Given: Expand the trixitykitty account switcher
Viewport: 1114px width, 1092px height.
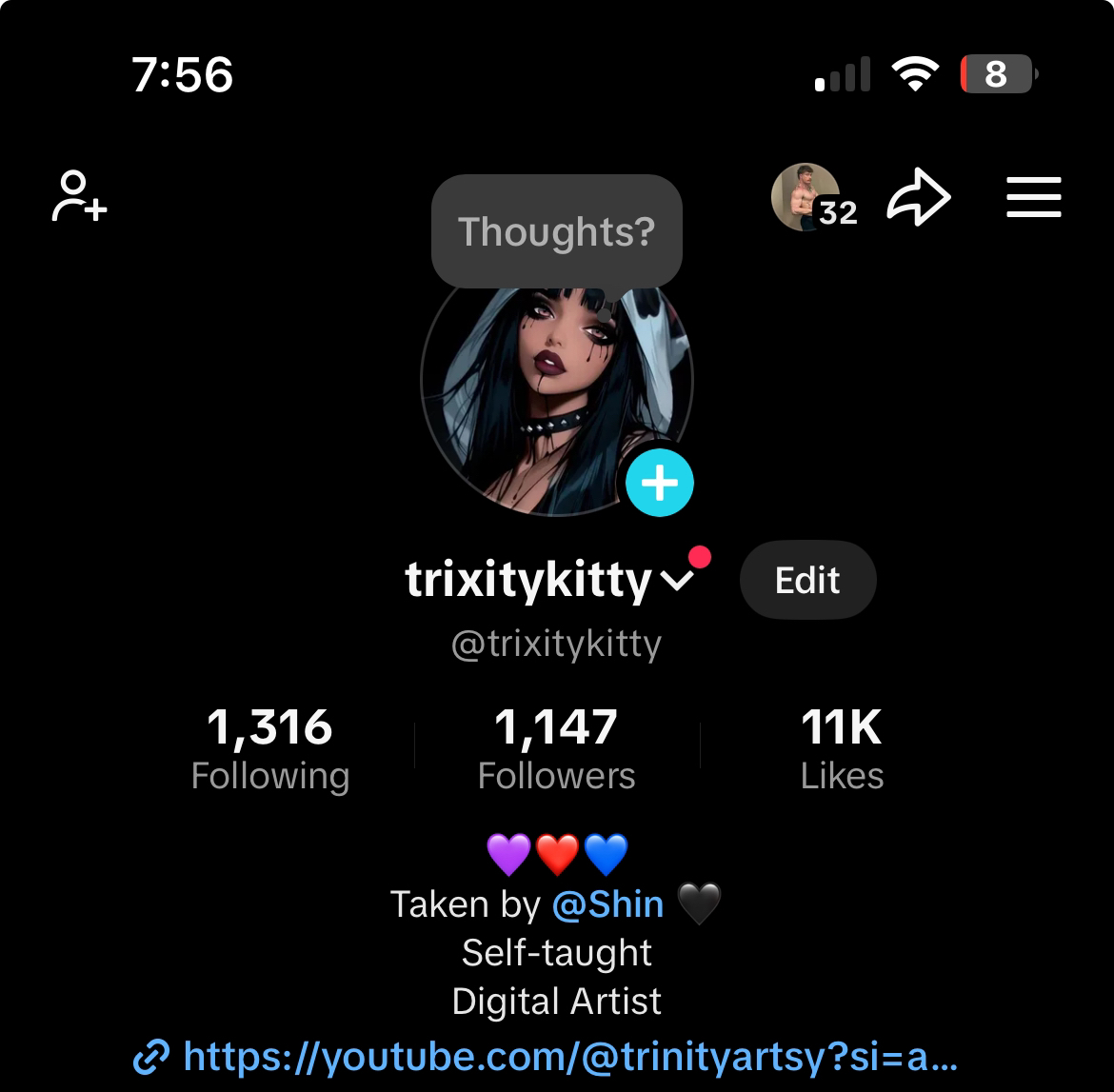Looking at the screenshot, I should [x=677, y=580].
